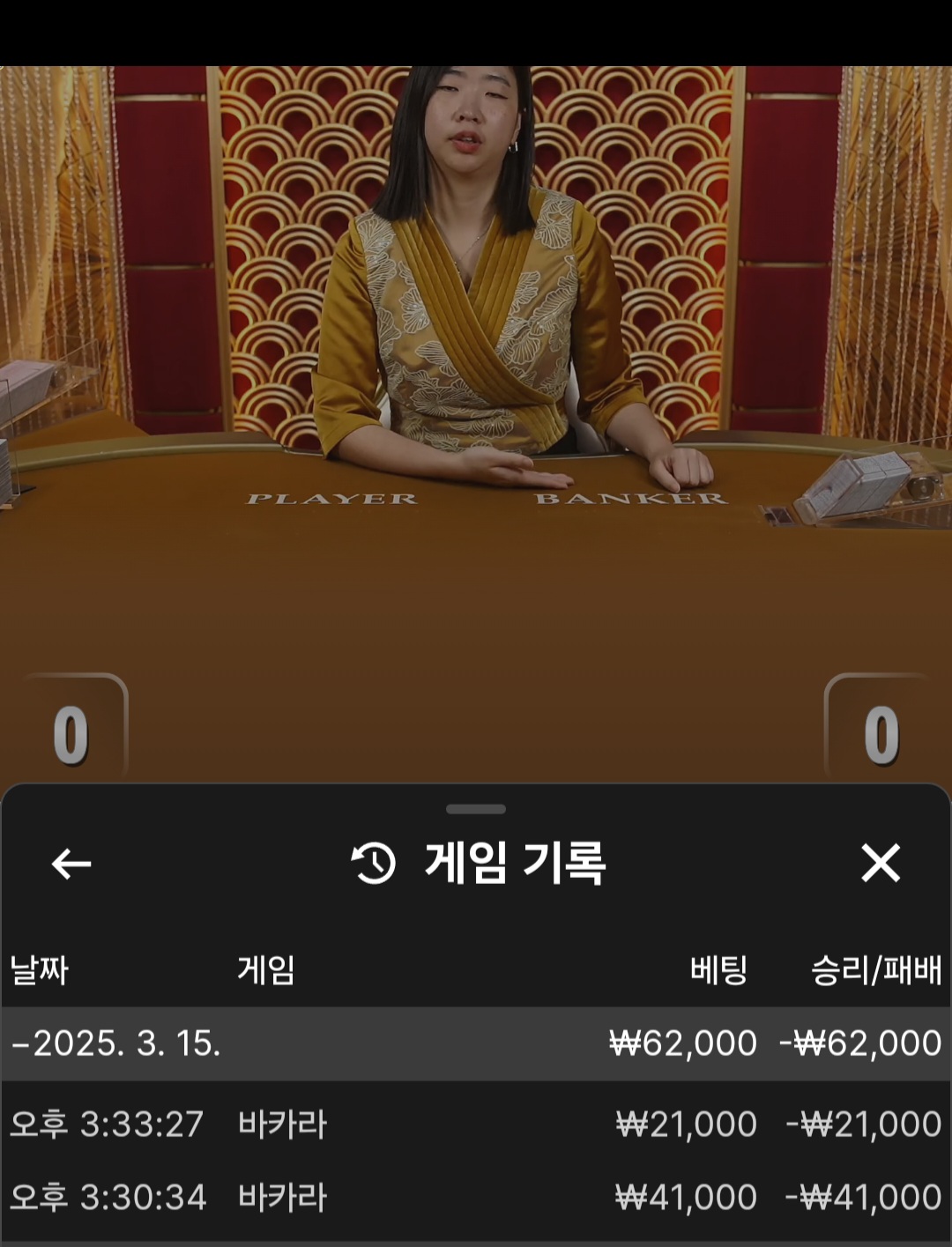Go back from the 게임 기록 panel
Image resolution: width=952 pixels, height=1247 pixels.
pyautogui.click(x=71, y=864)
